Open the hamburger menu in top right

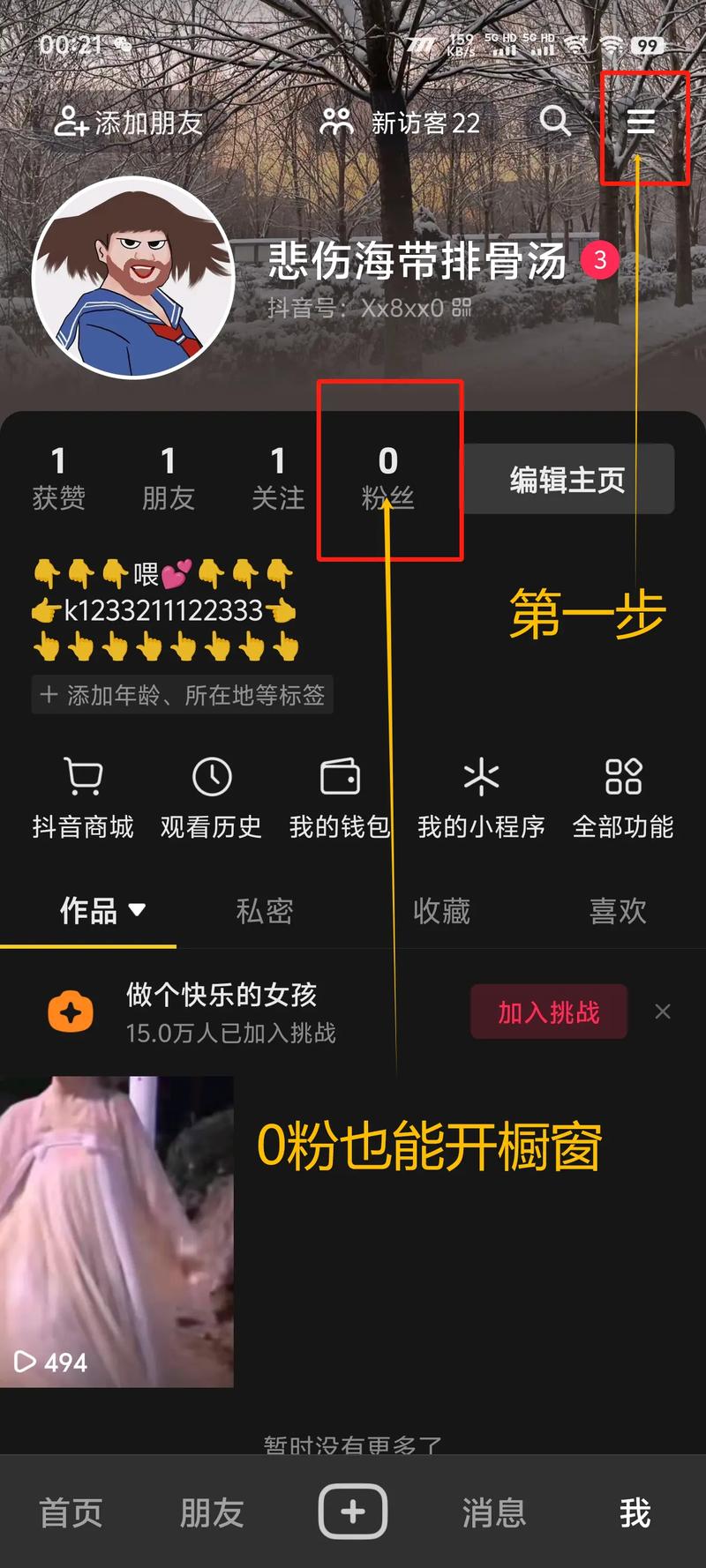(x=642, y=123)
